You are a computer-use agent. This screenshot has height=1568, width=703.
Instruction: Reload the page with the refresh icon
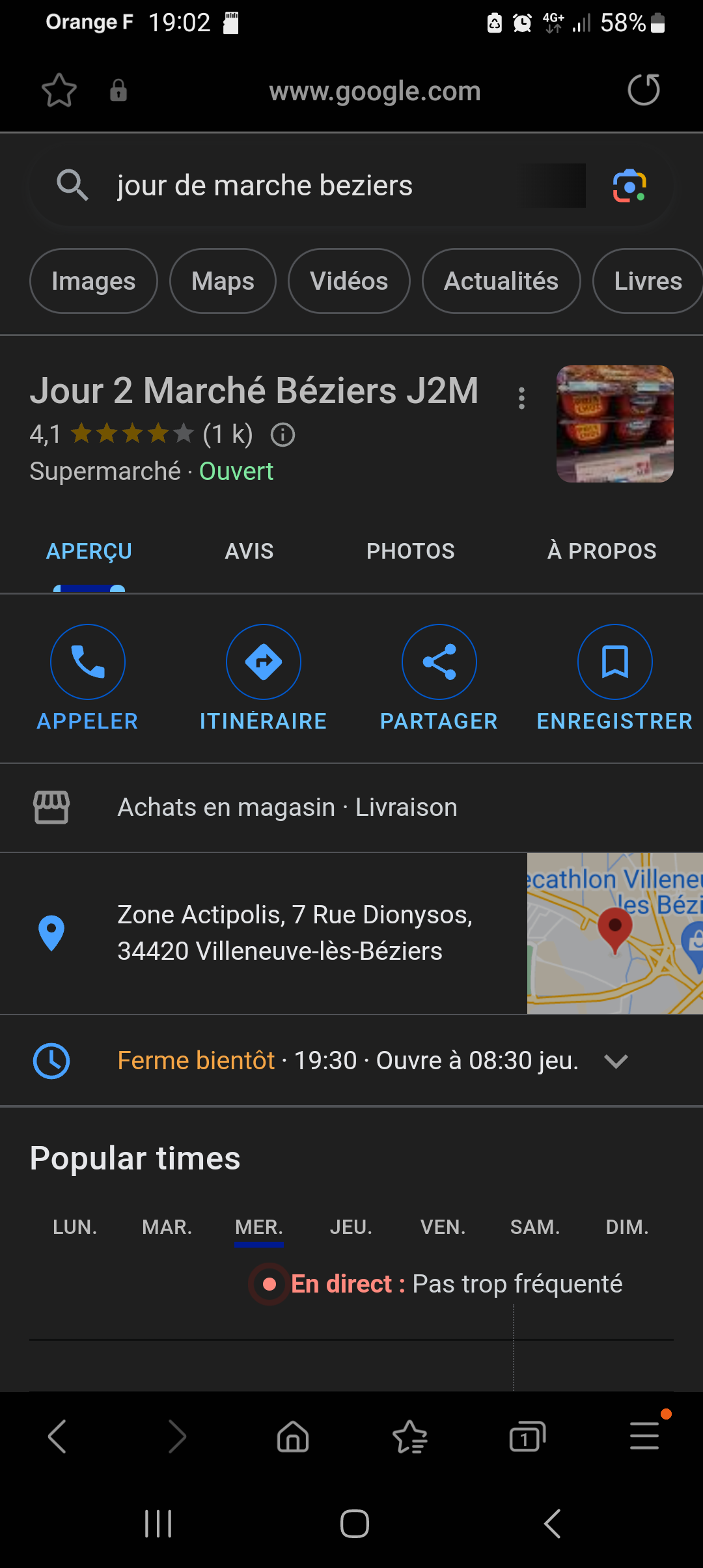pos(643,90)
